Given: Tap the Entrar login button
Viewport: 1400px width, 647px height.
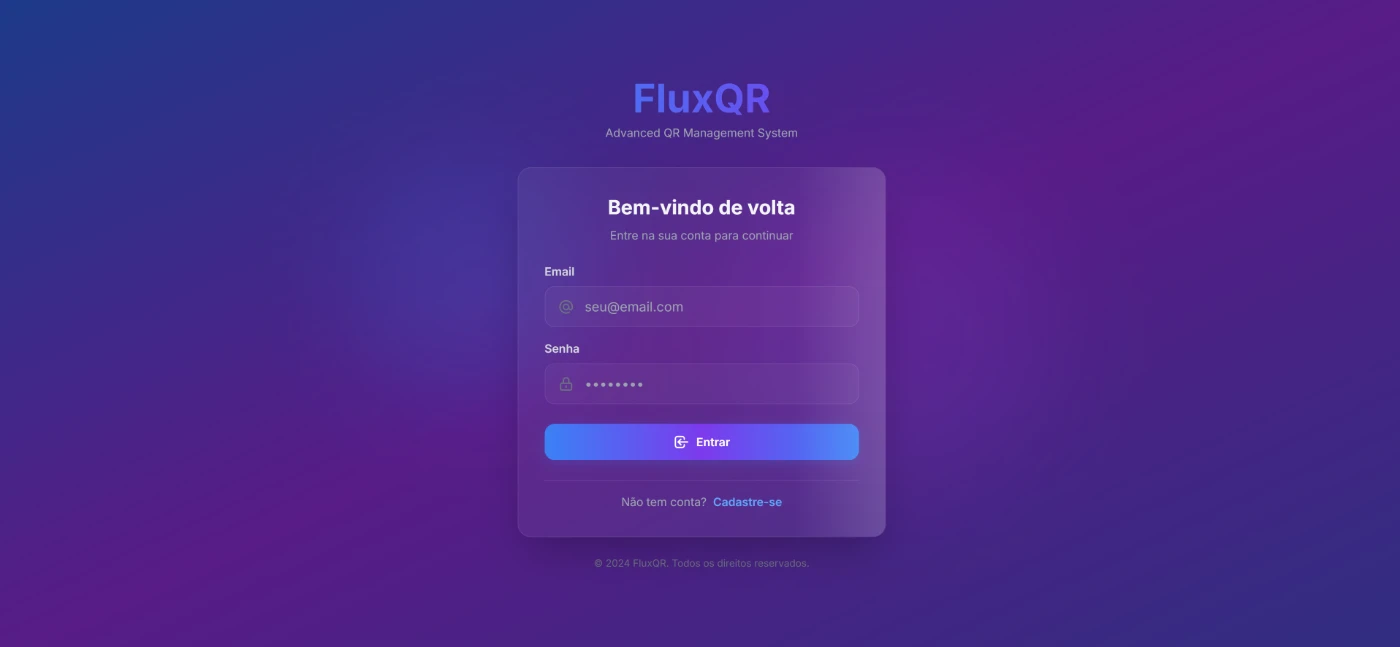Looking at the screenshot, I should coord(701,442).
